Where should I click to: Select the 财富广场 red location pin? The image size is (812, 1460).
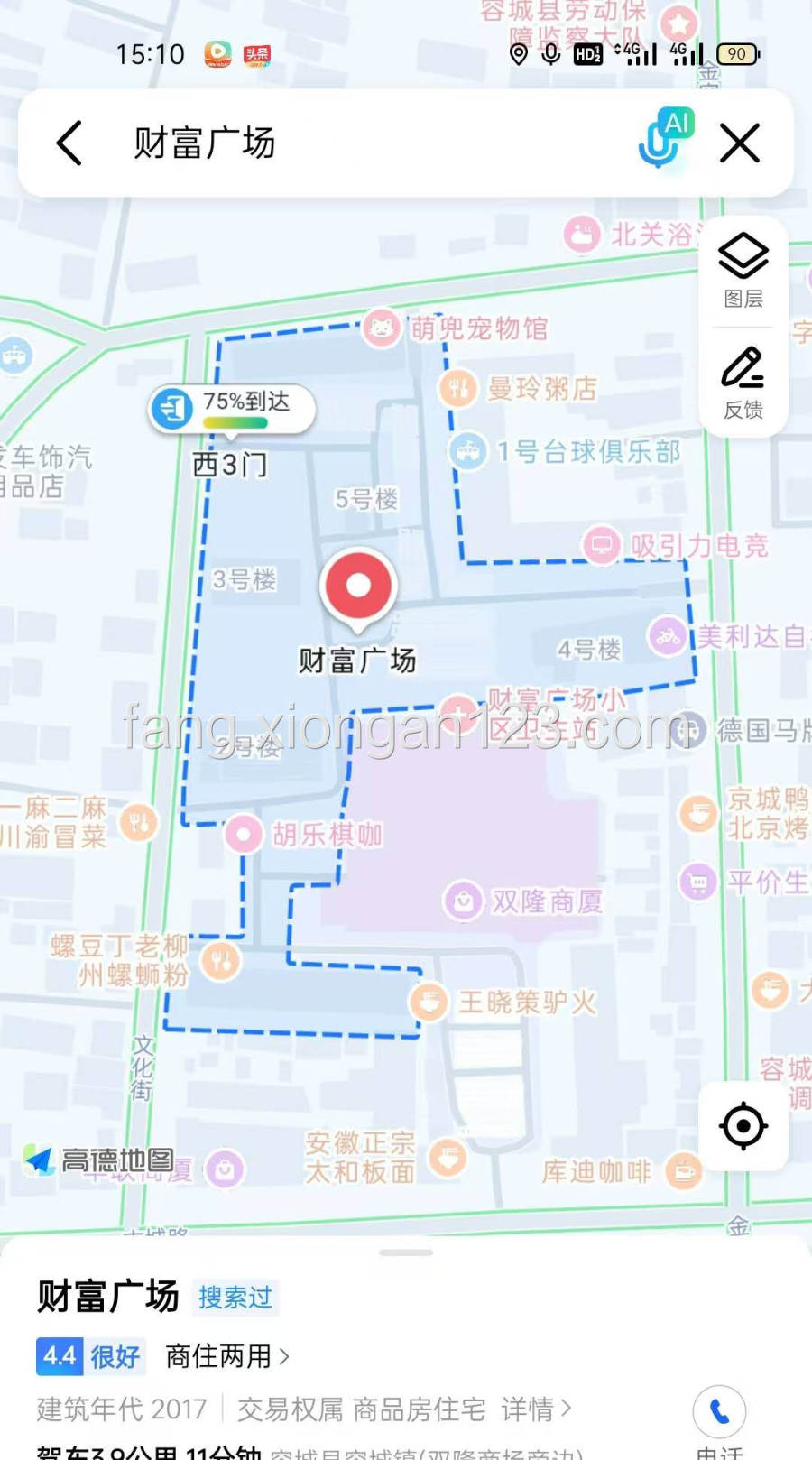click(358, 587)
